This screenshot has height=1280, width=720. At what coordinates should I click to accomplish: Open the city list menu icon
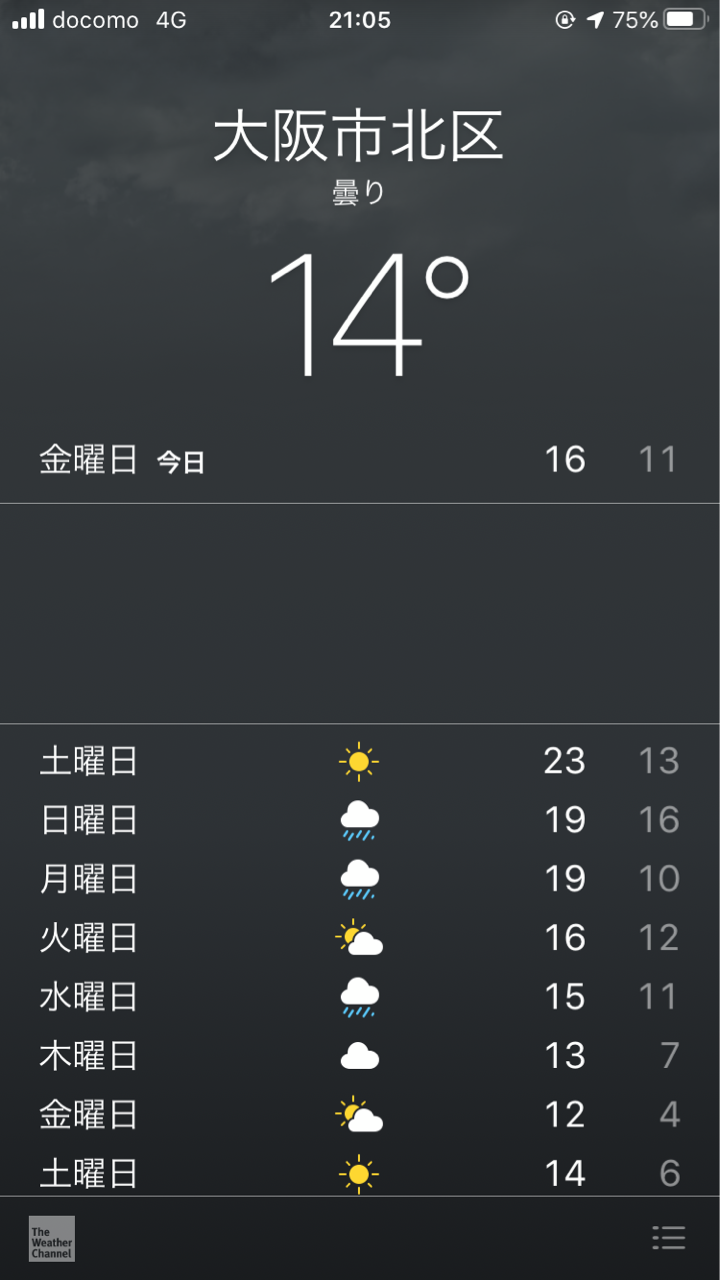click(668, 1238)
